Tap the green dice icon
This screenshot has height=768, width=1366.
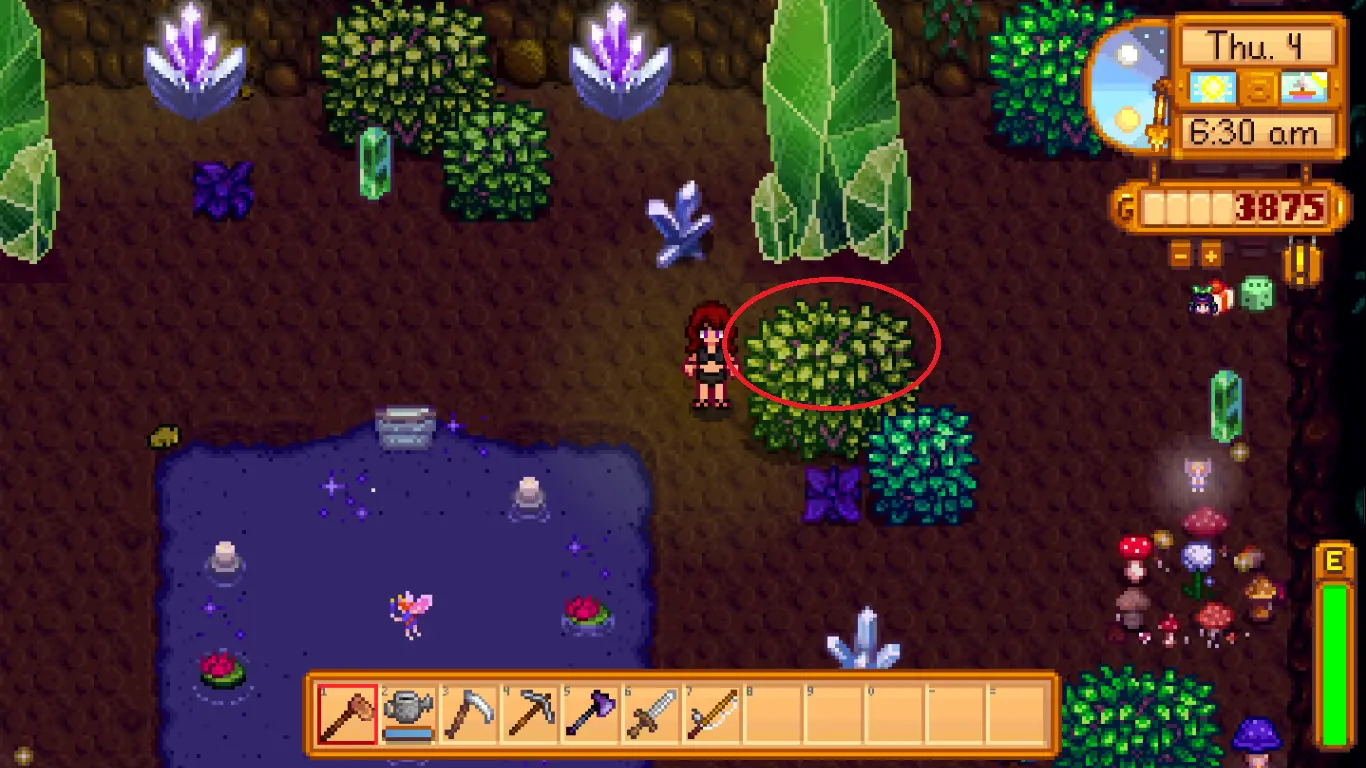(1257, 294)
